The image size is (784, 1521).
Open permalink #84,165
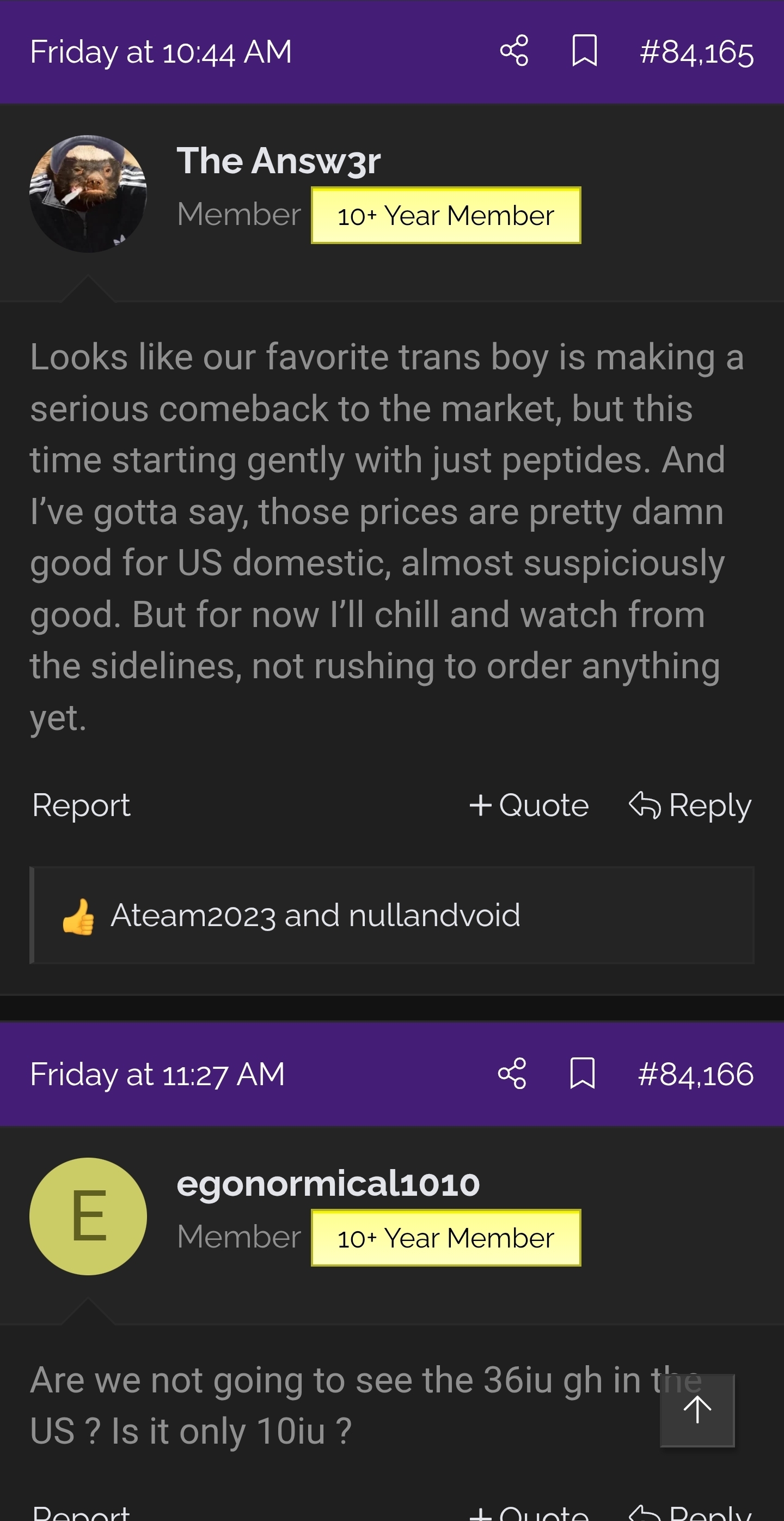point(696,52)
